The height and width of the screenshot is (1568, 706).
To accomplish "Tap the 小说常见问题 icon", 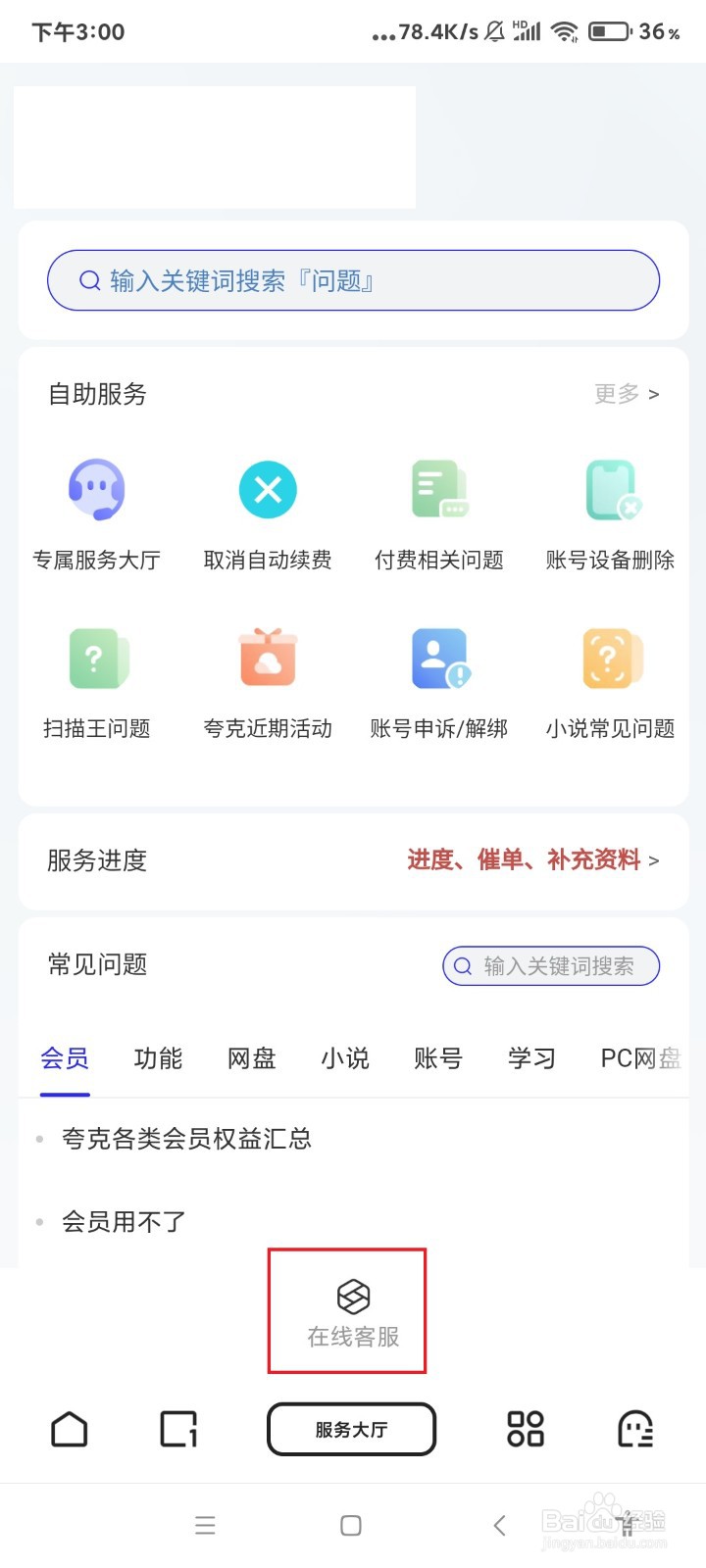I will pos(610,678).
